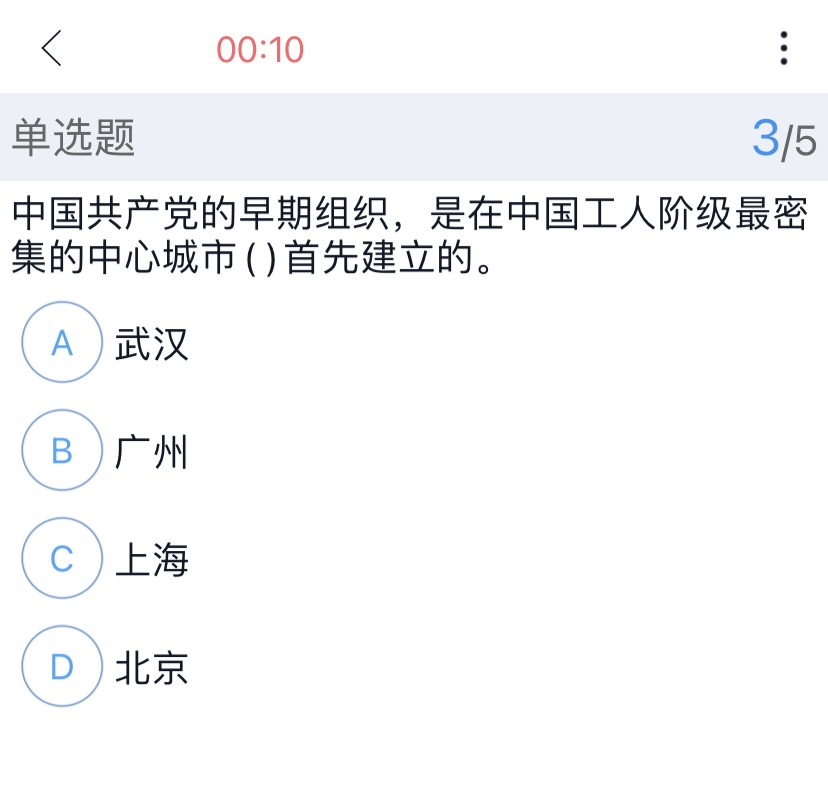Choose option B 广州

pos(62,451)
